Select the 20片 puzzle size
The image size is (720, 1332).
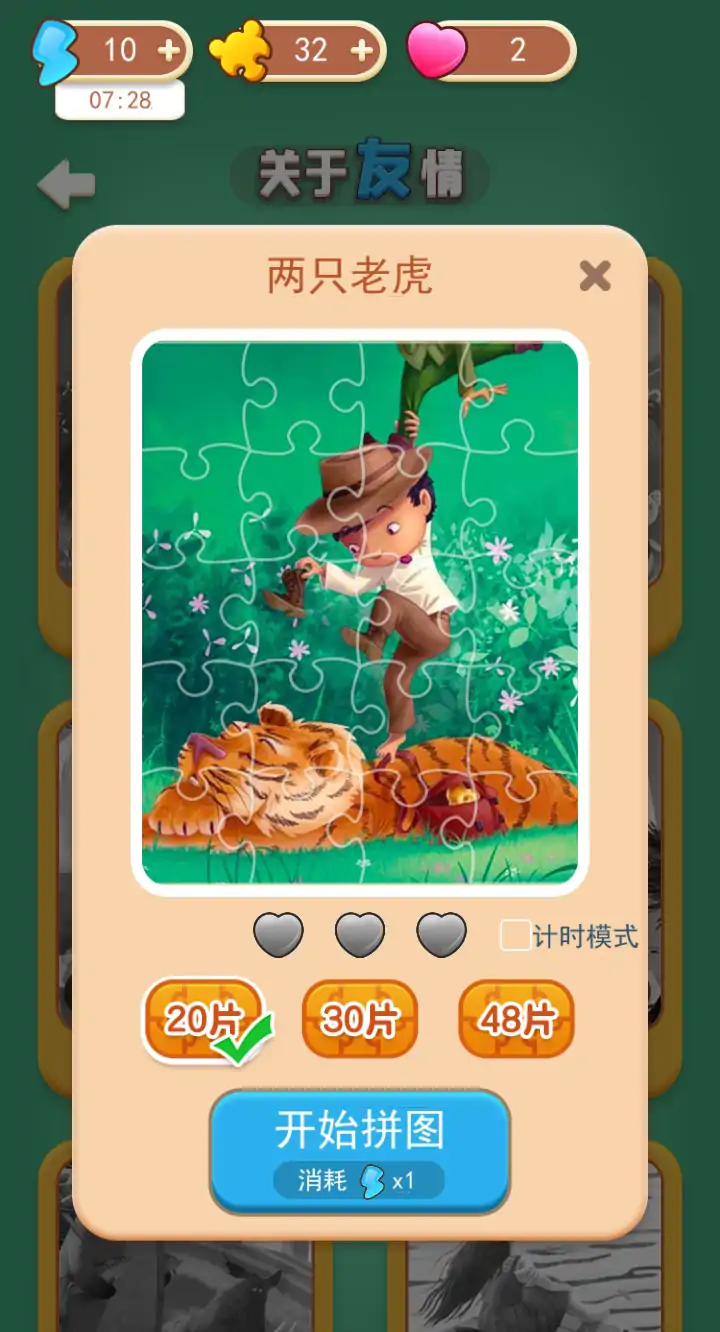point(203,1019)
